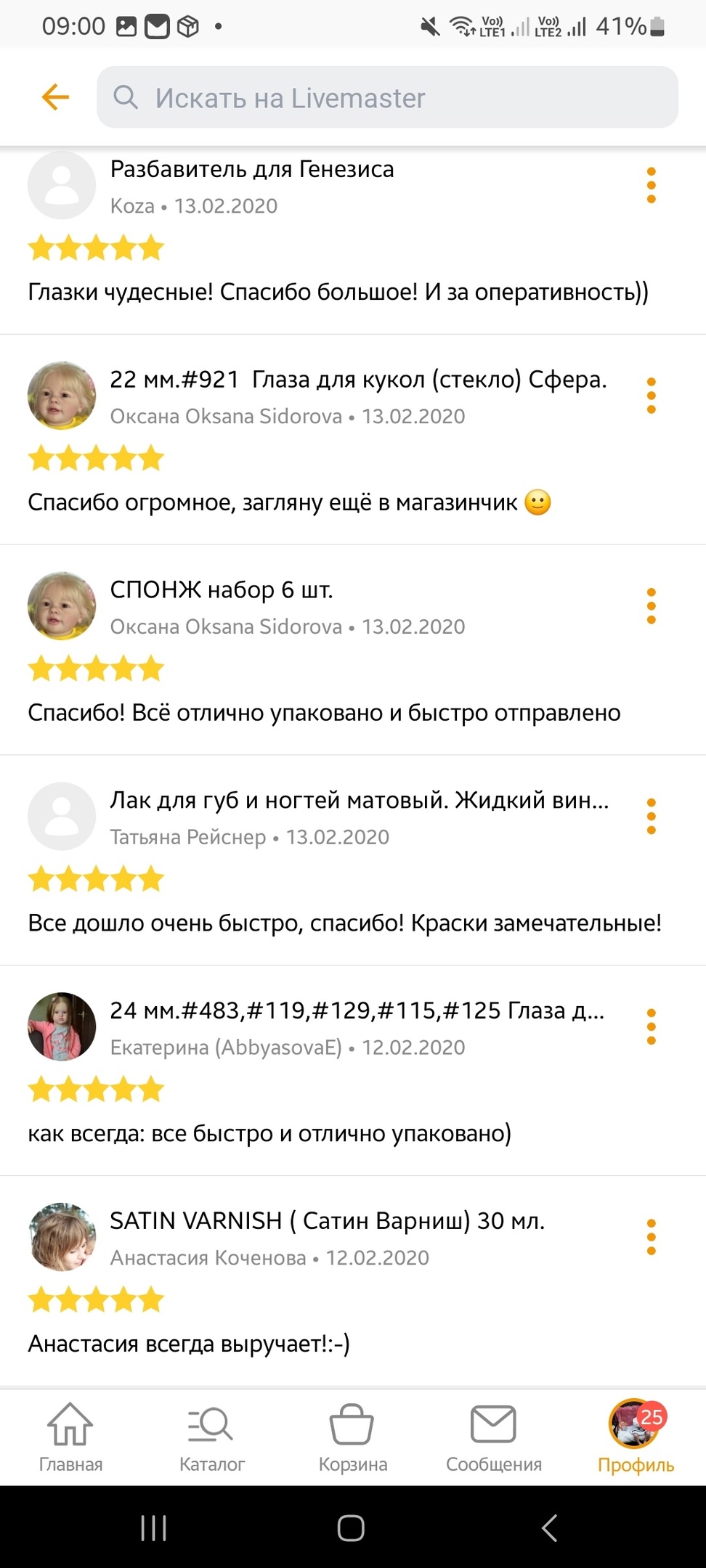Open options for the СПОНЖ набор review
This screenshot has width=706, height=1568.
(x=651, y=606)
